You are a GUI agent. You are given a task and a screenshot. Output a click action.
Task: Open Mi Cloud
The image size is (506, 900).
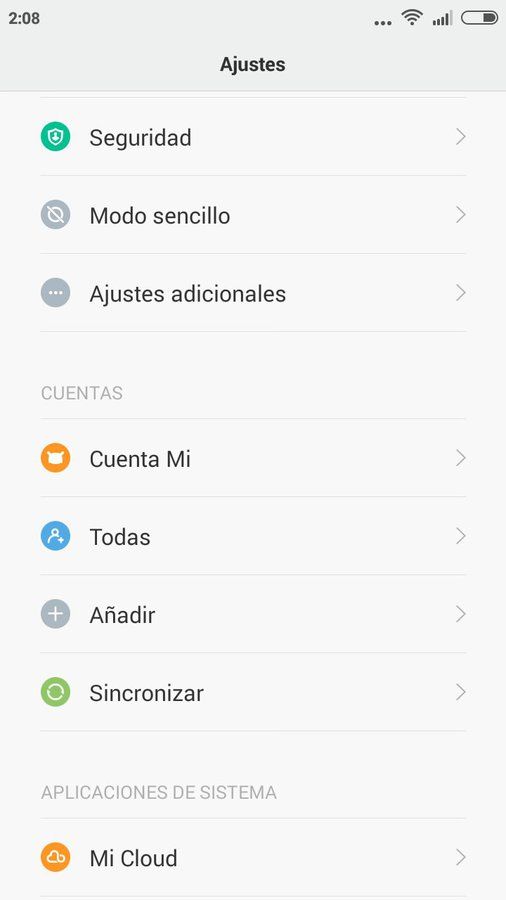click(x=253, y=858)
